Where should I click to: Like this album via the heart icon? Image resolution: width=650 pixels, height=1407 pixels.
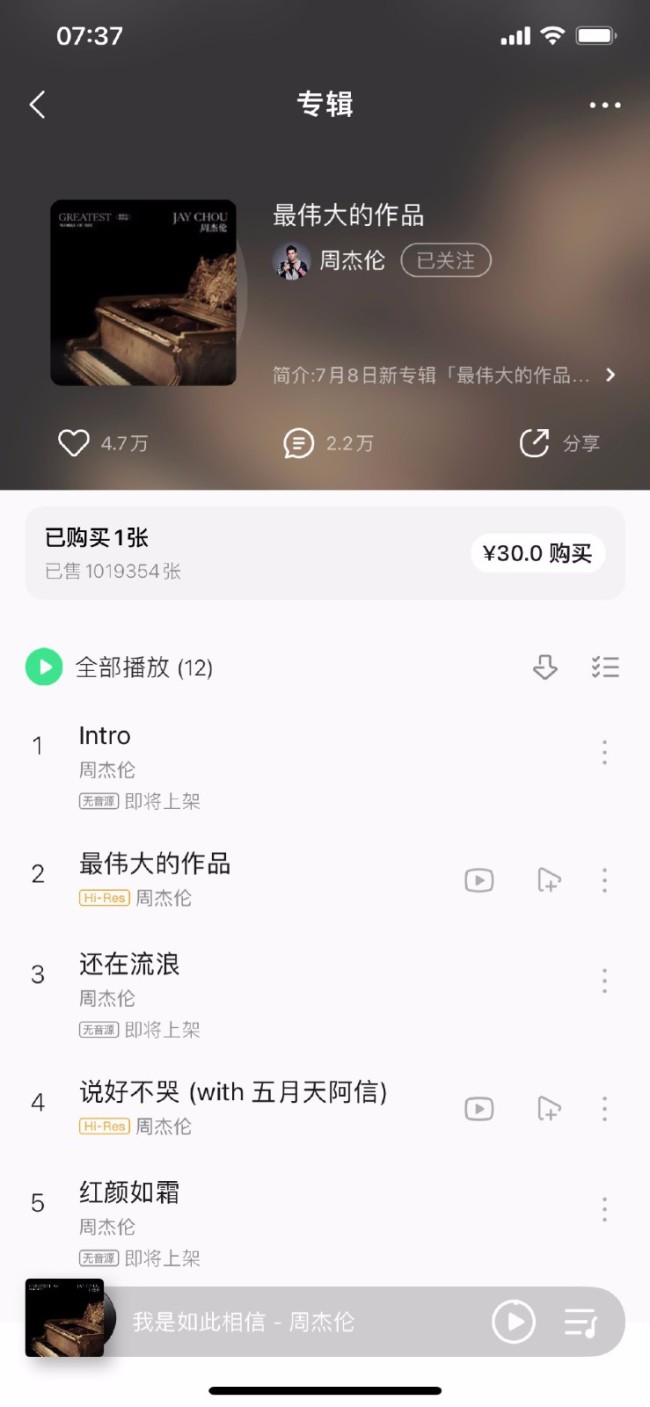point(74,443)
